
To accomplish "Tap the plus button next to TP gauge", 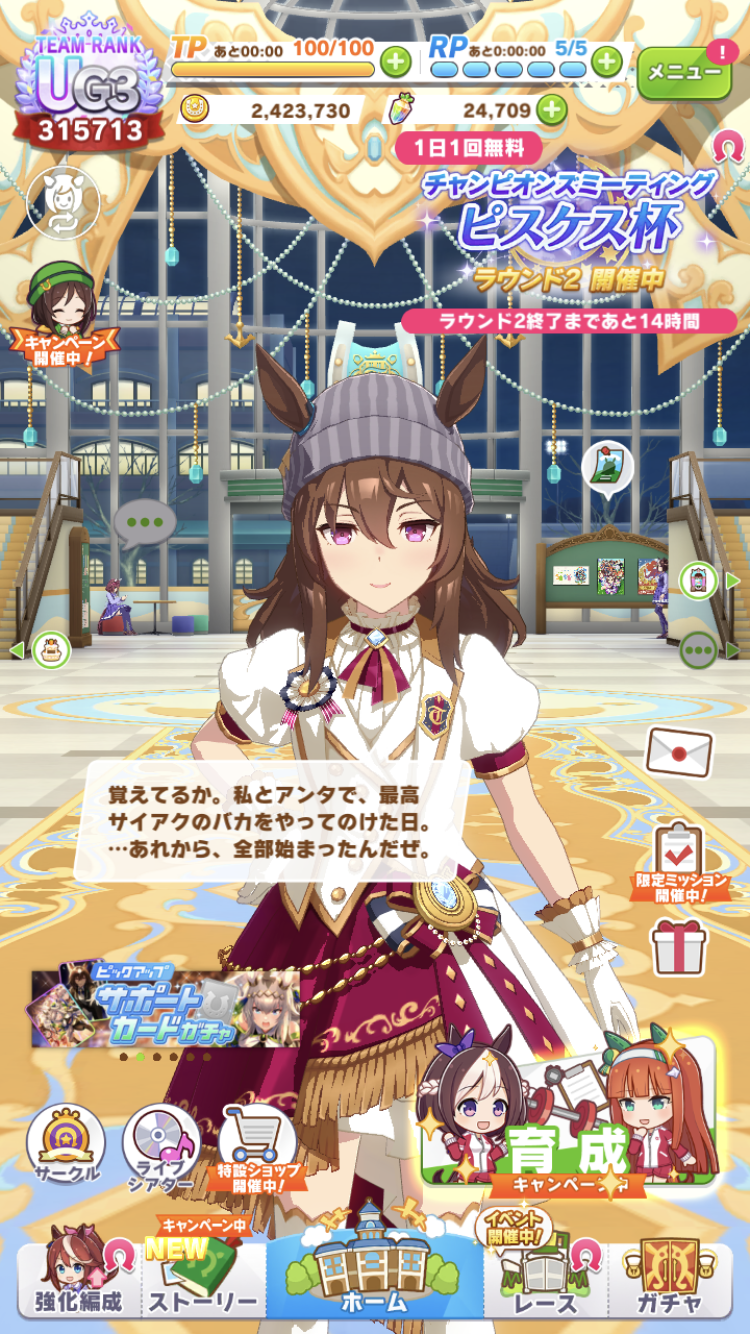I will pyautogui.click(x=396, y=62).
